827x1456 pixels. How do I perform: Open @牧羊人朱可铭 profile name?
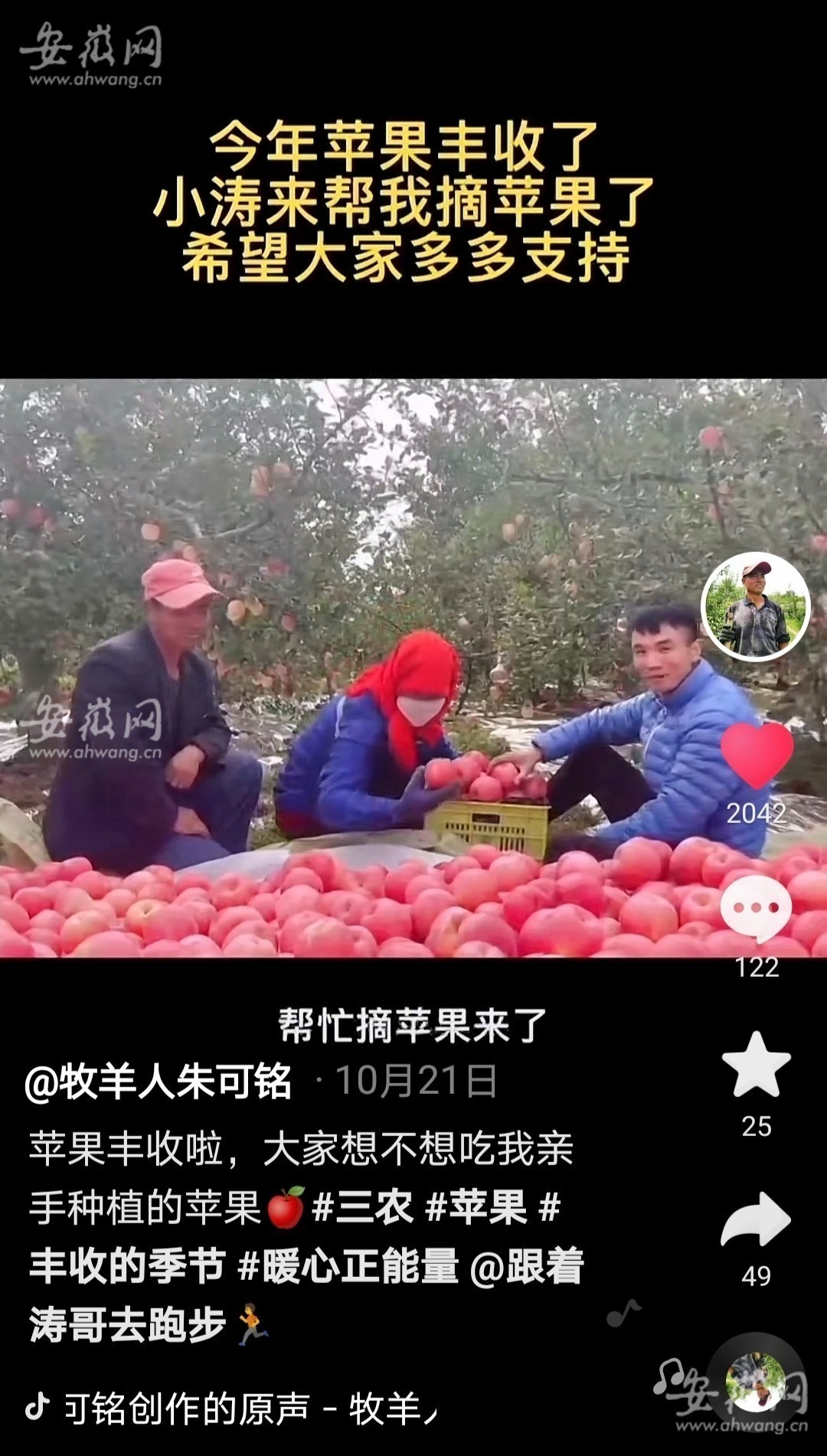pyautogui.click(x=158, y=1082)
